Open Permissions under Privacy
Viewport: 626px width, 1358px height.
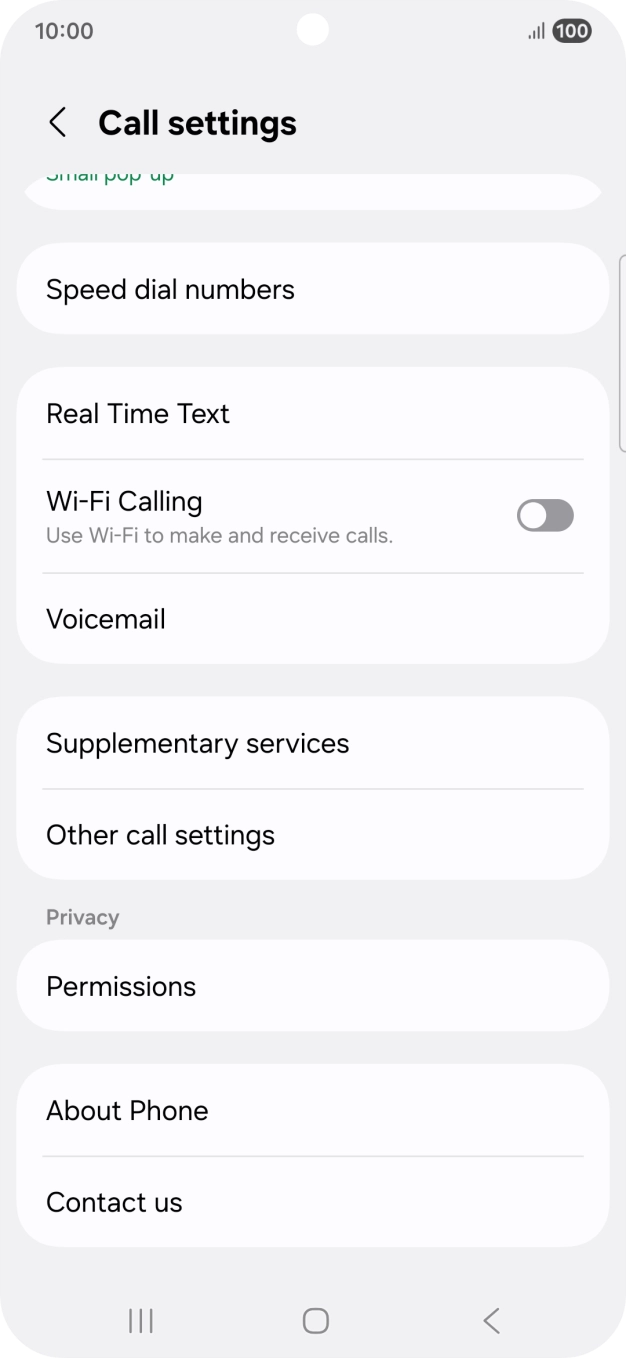pyautogui.click(x=312, y=987)
